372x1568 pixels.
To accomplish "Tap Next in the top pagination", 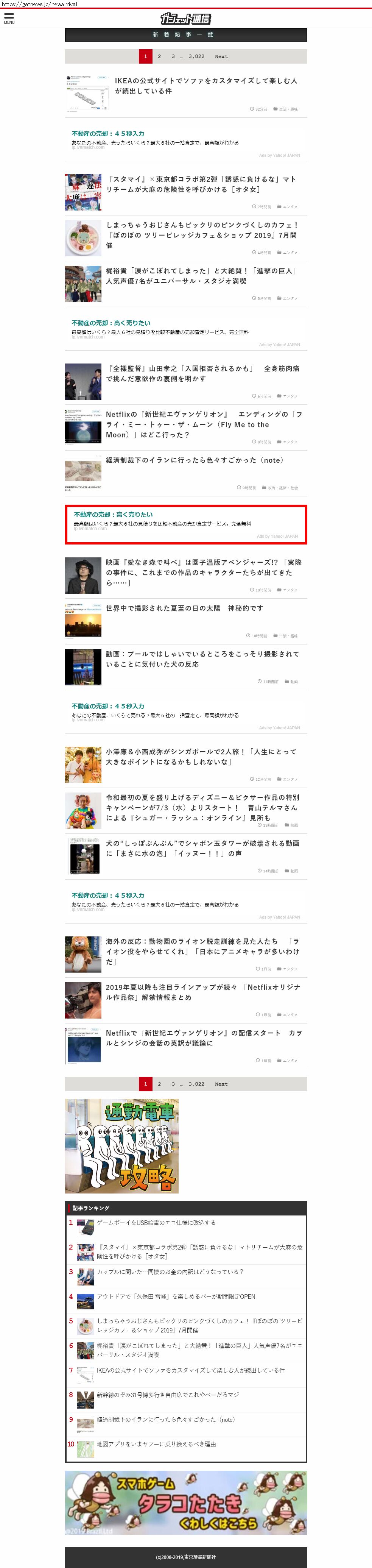I will click(221, 57).
